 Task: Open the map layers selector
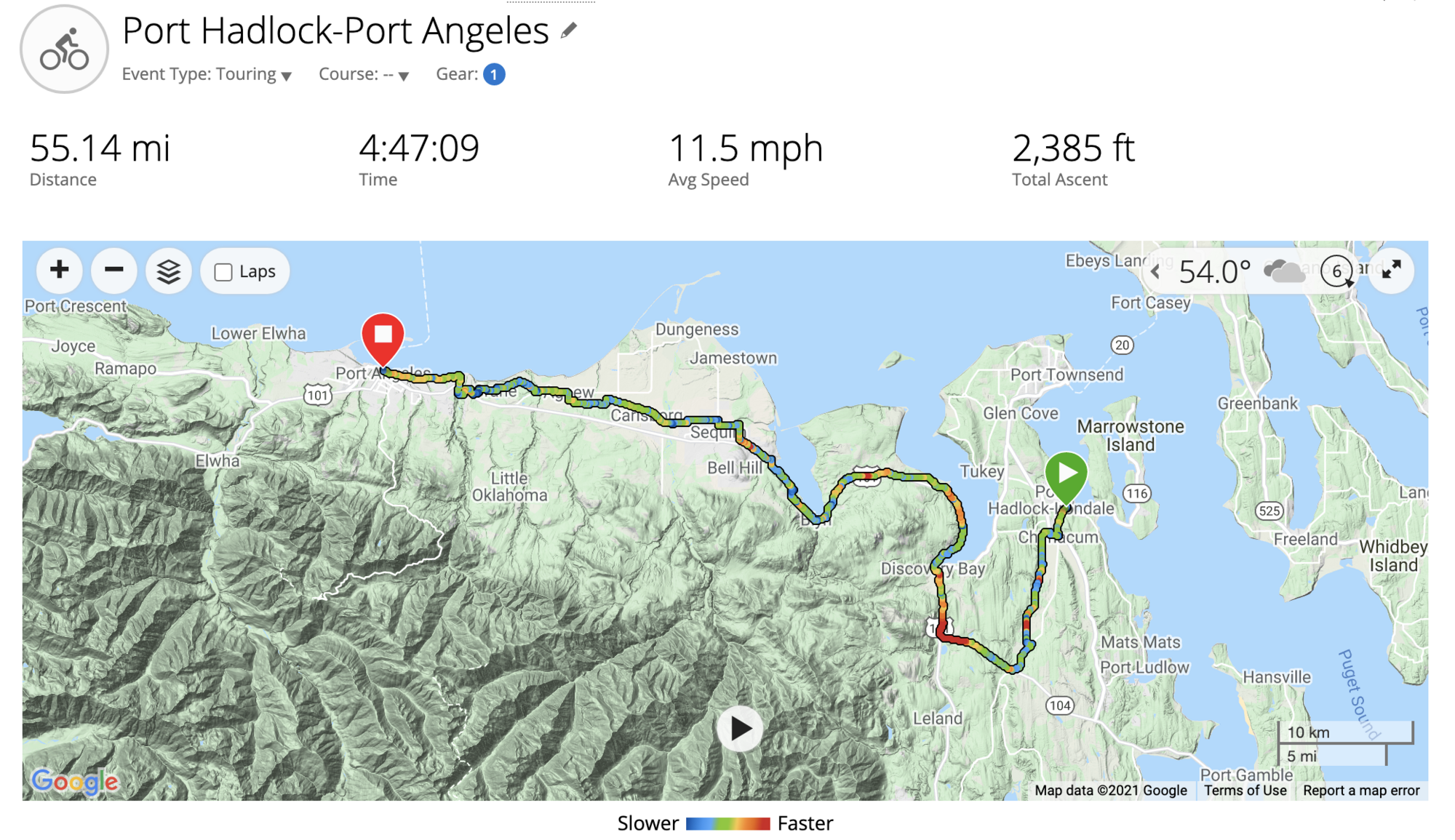(169, 271)
